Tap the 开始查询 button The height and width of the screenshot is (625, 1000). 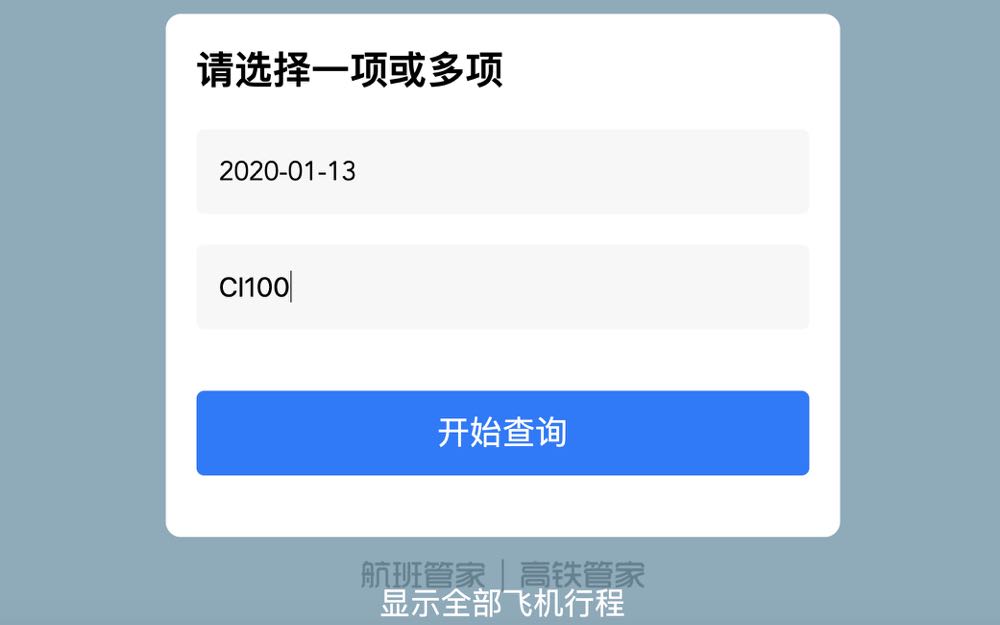click(502, 432)
